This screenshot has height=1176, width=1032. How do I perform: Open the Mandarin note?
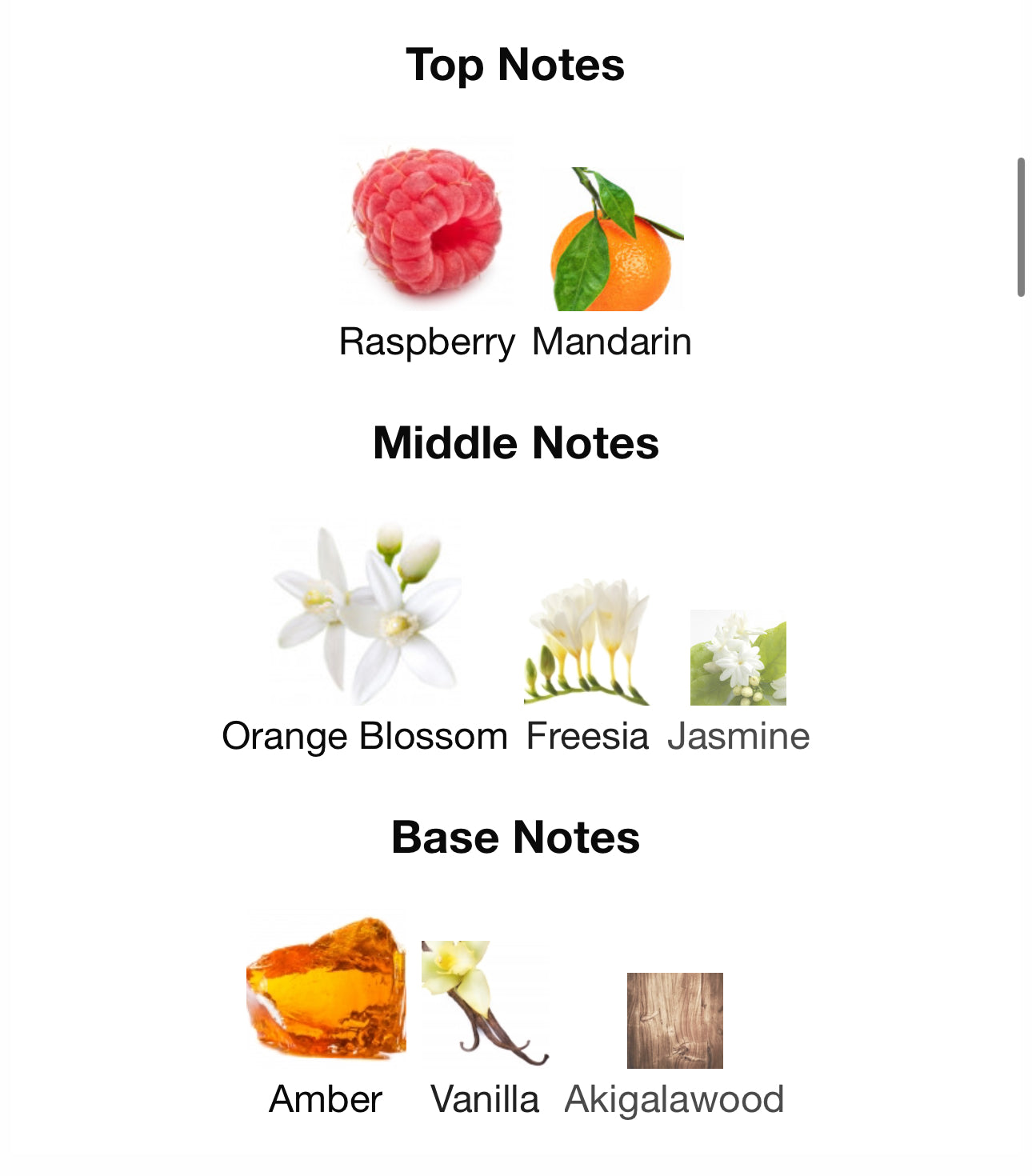[614, 240]
